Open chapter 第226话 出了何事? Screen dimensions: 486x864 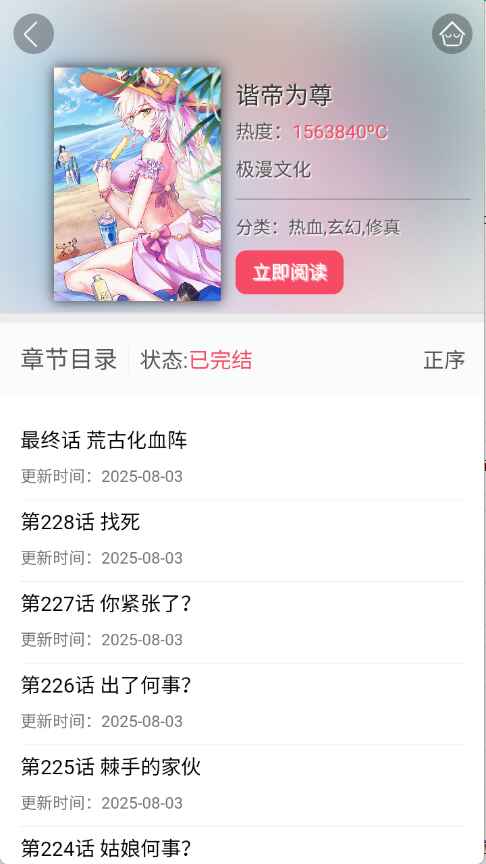pos(242,703)
